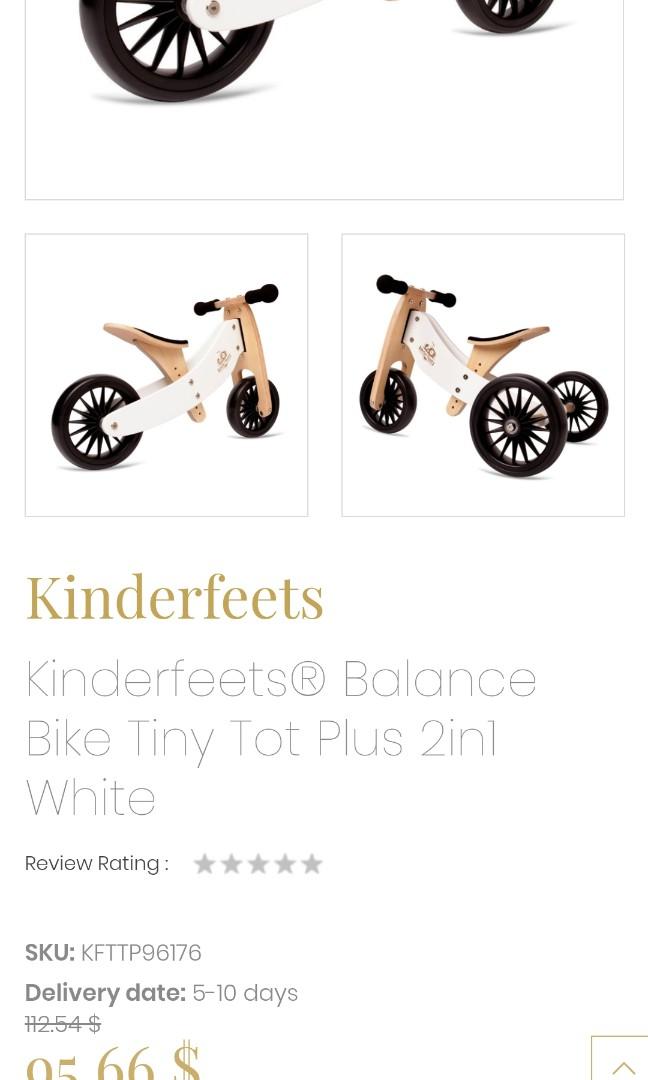The image size is (648, 1080).
Task: Tap the review rating stars
Action: click(x=258, y=864)
